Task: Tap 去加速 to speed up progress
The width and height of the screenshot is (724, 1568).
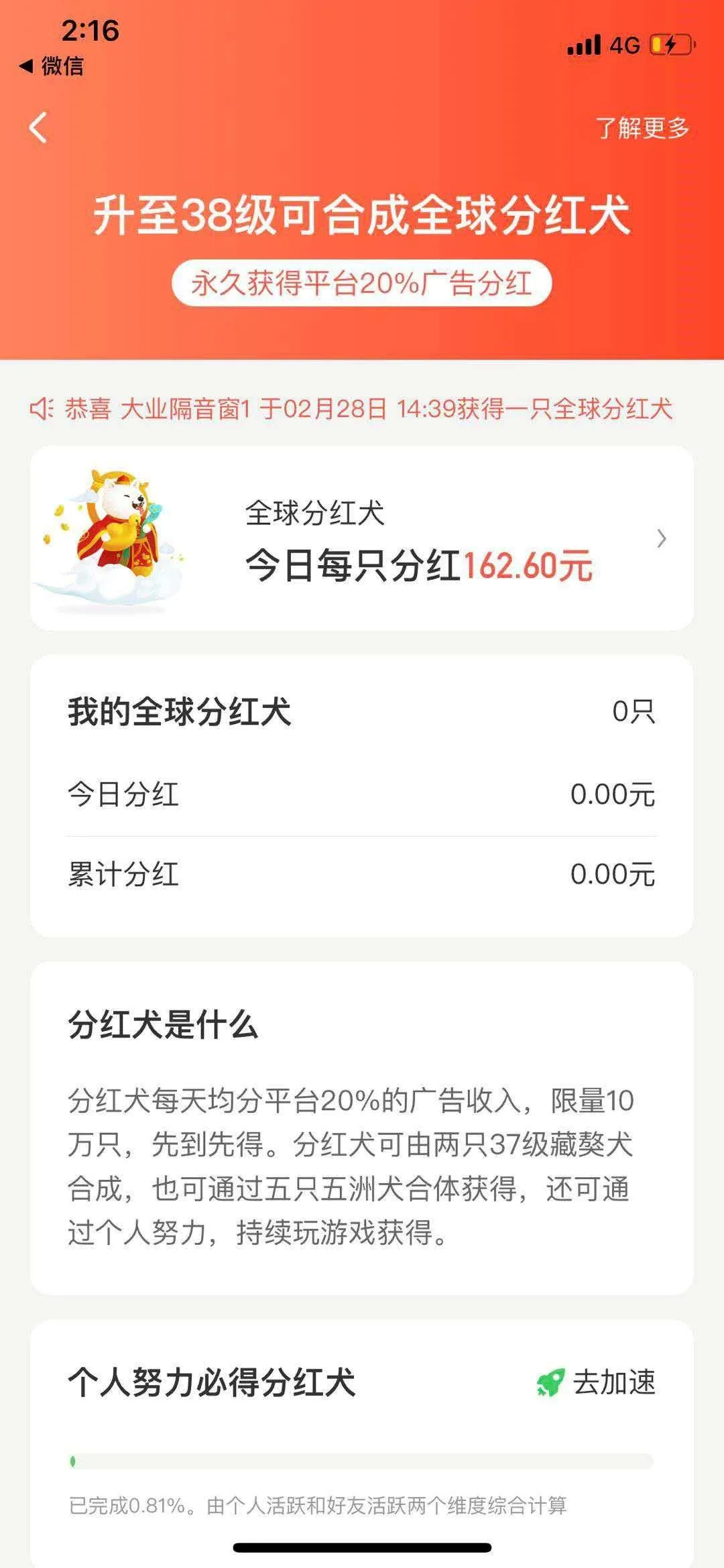Action: (597, 1382)
